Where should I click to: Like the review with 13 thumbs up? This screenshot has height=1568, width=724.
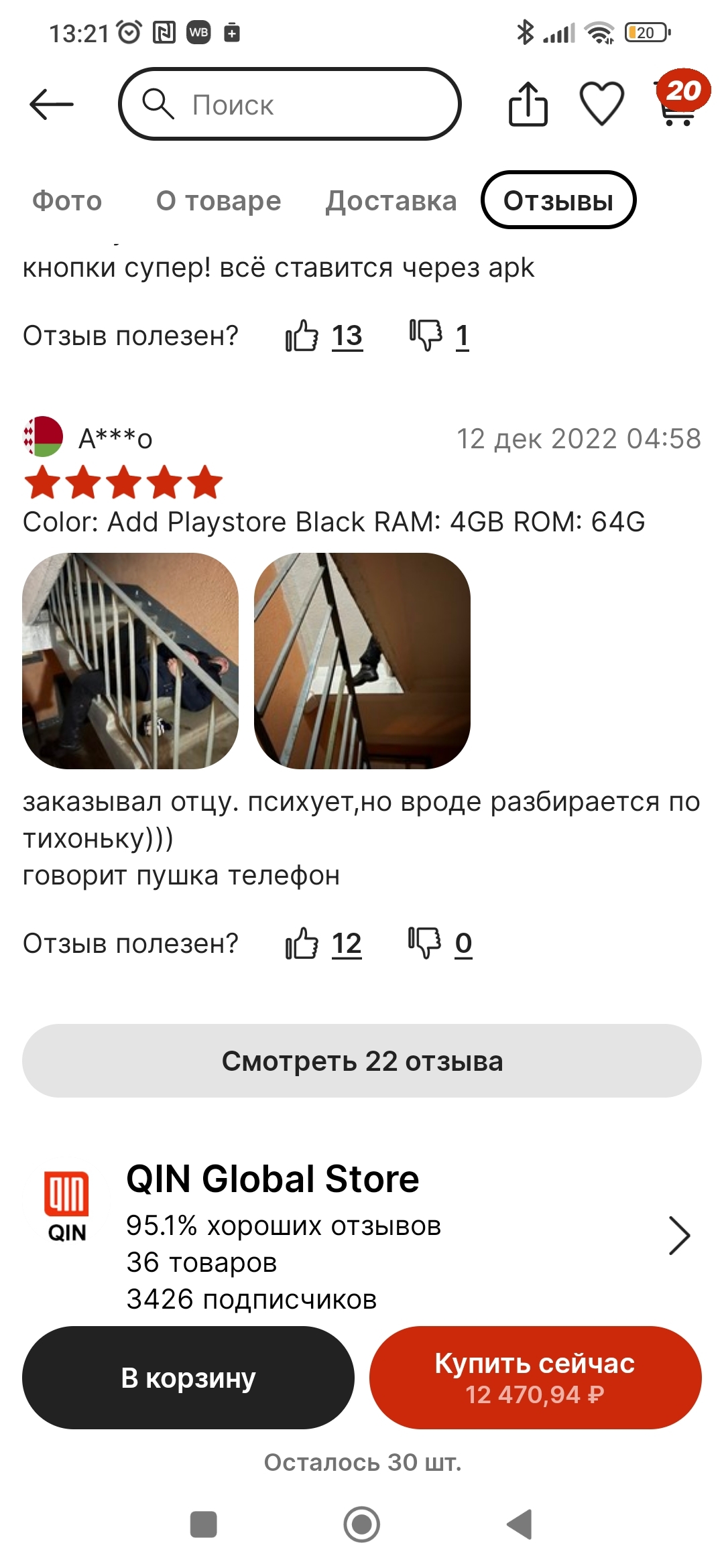click(302, 336)
